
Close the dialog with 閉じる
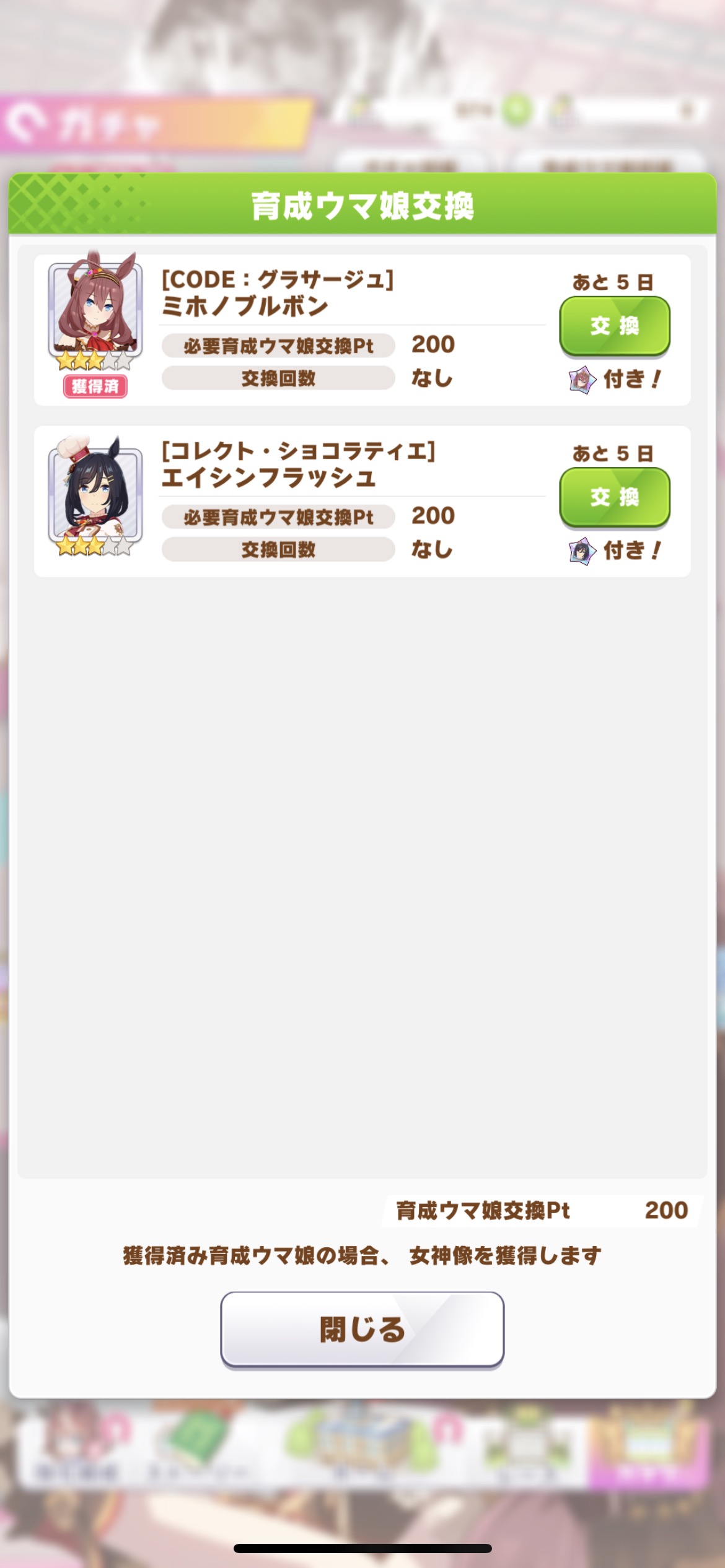coord(362,1329)
